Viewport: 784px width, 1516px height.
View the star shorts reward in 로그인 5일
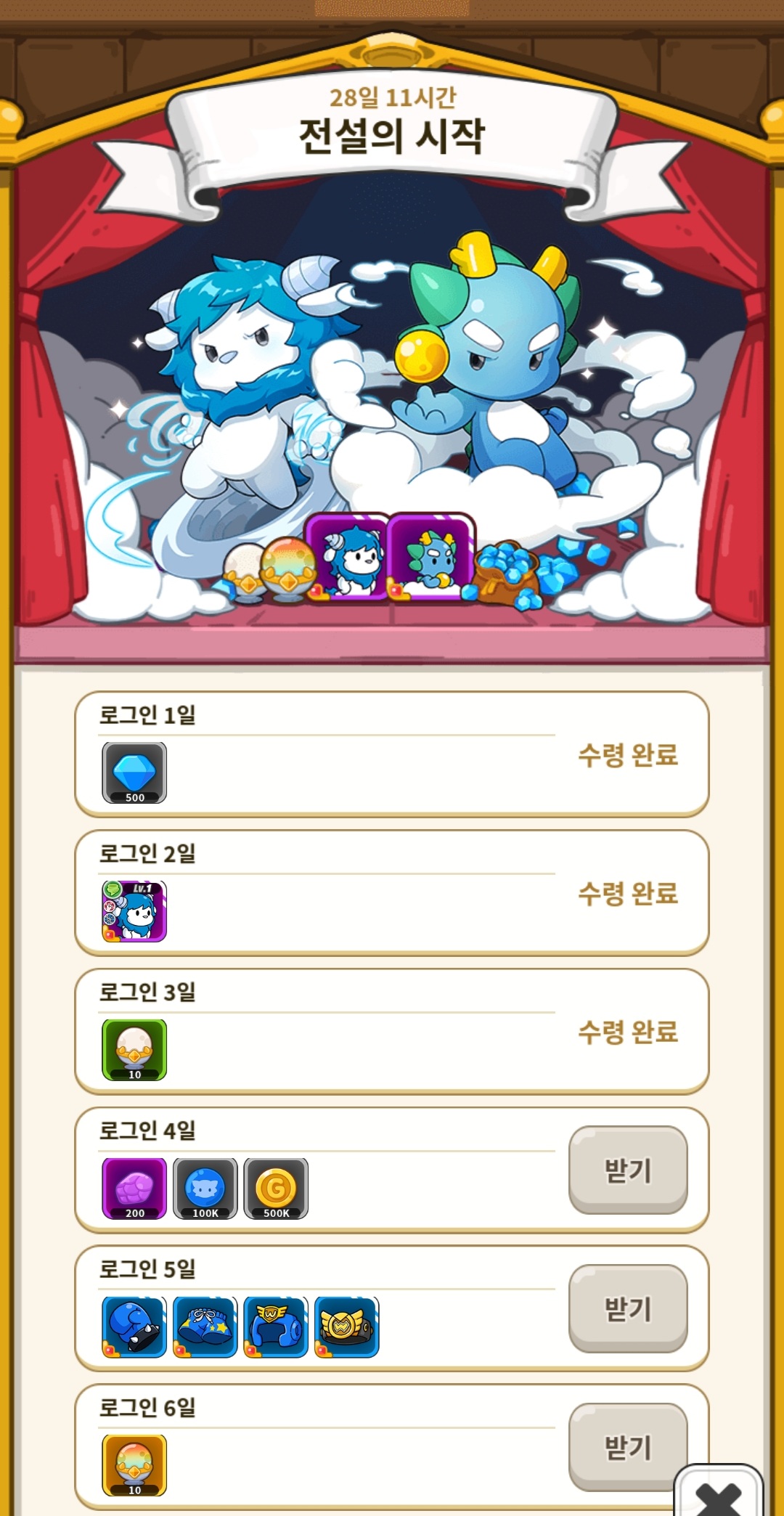click(x=205, y=1327)
